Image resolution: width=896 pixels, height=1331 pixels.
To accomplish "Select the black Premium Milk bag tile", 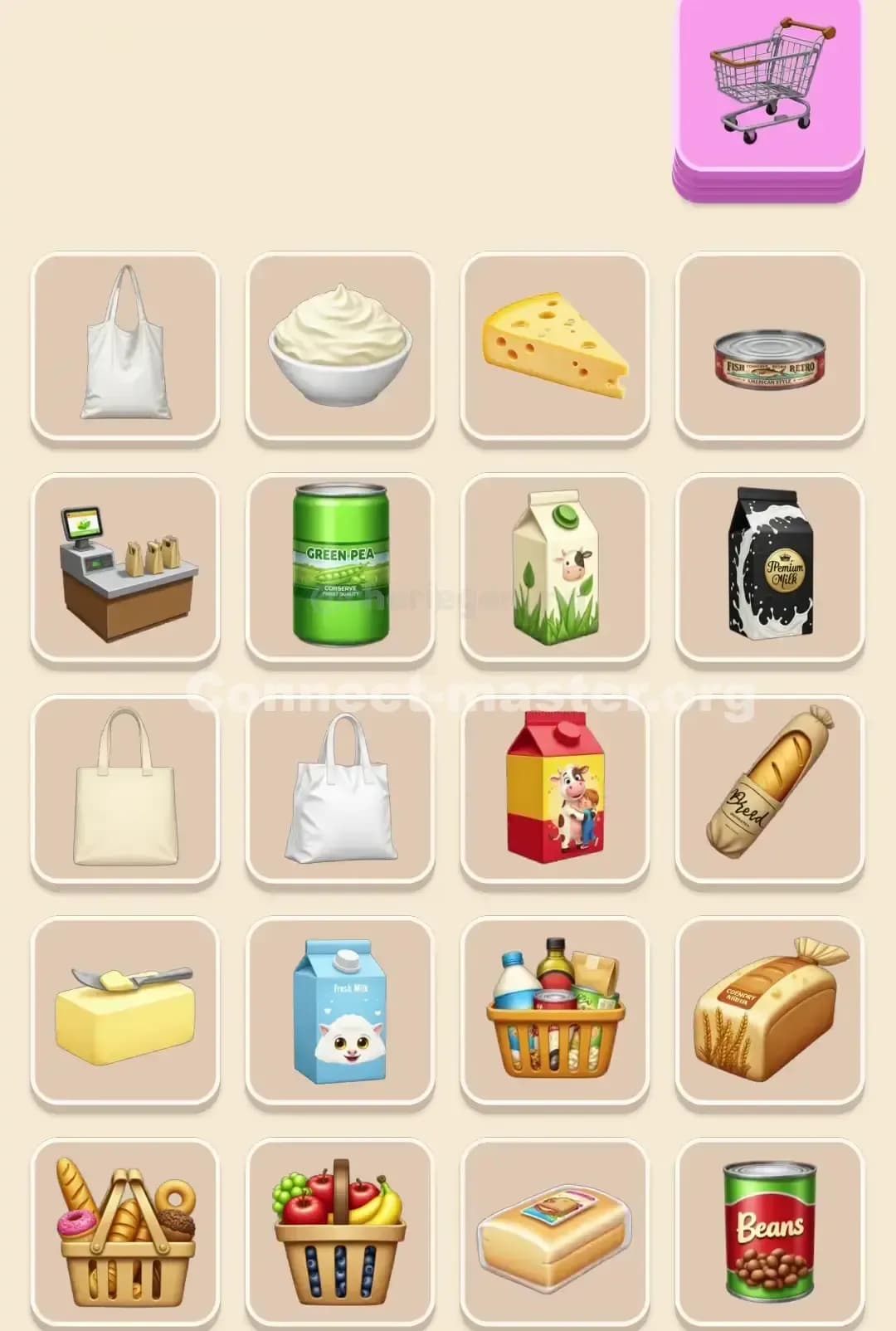I will (770, 568).
